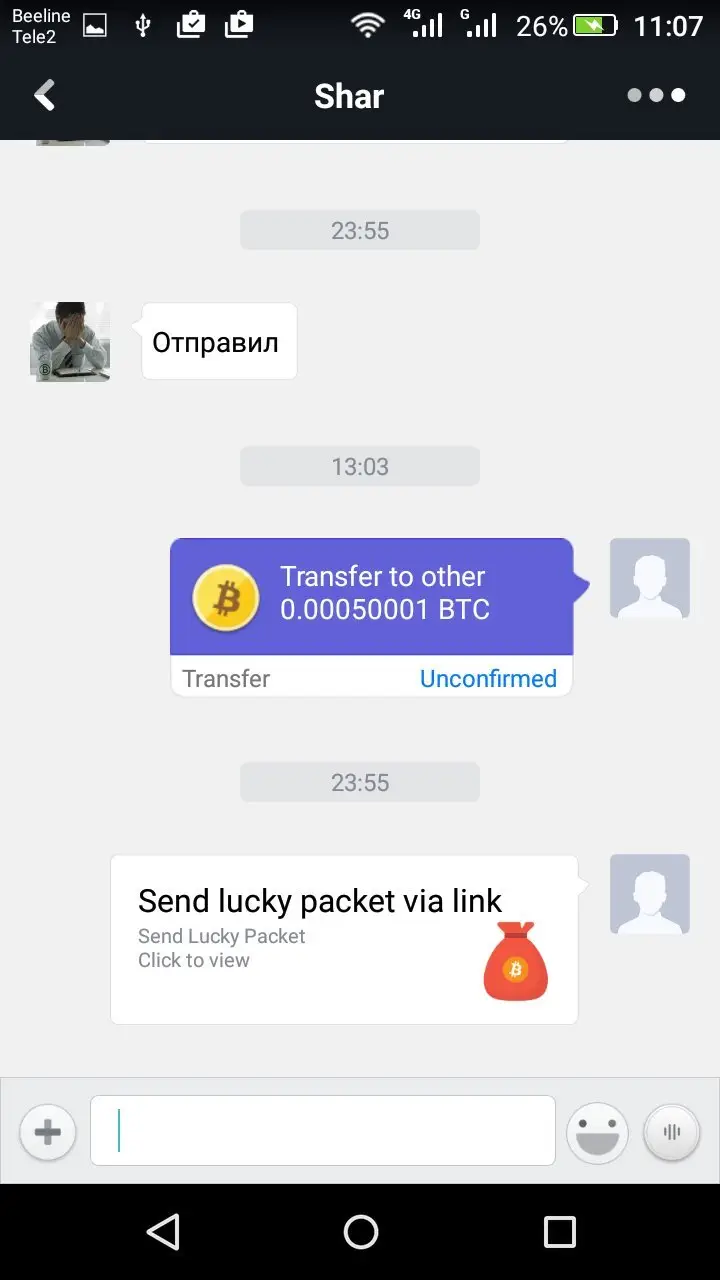Viewport: 720px width, 1280px height.
Task: Open system recent apps
Action: tap(560, 1232)
